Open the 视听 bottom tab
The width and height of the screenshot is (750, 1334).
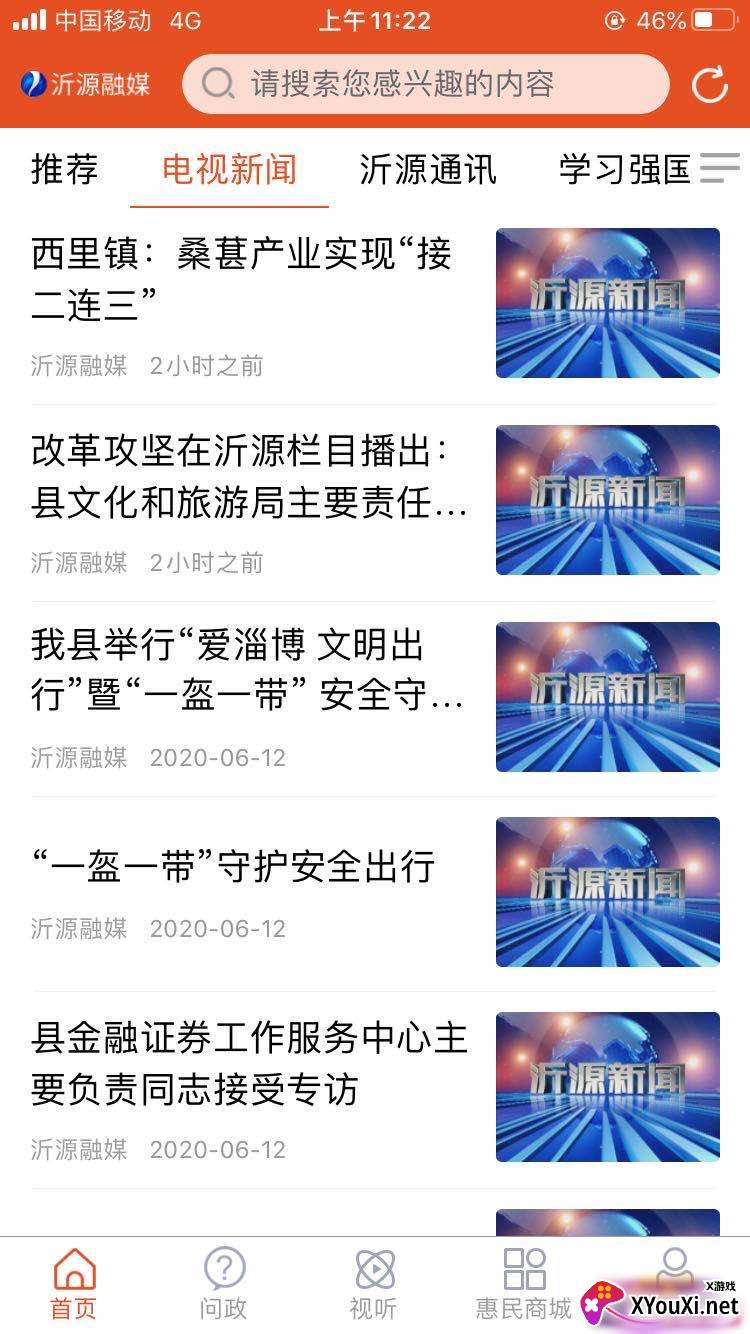374,1284
